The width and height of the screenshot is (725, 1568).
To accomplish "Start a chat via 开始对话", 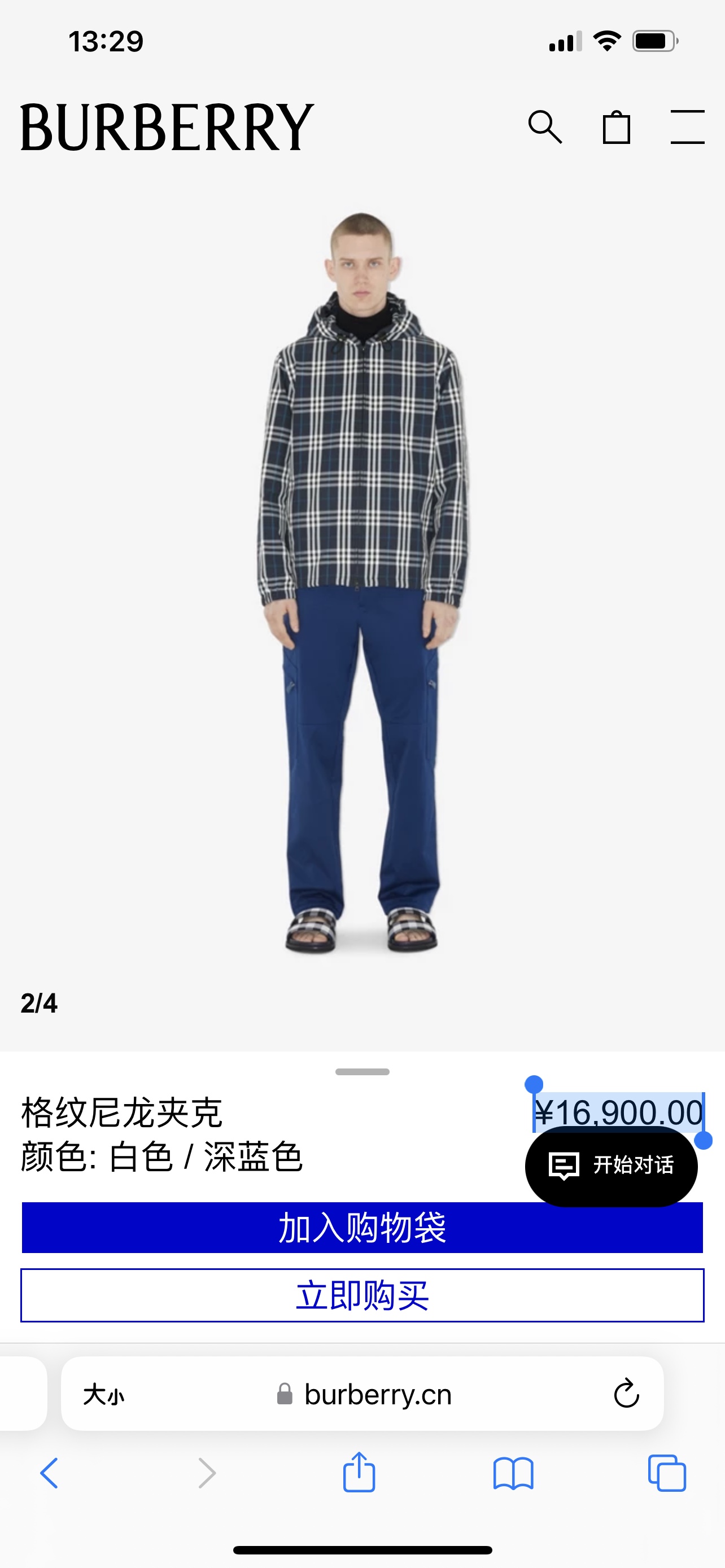I will (x=611, y=1165).
